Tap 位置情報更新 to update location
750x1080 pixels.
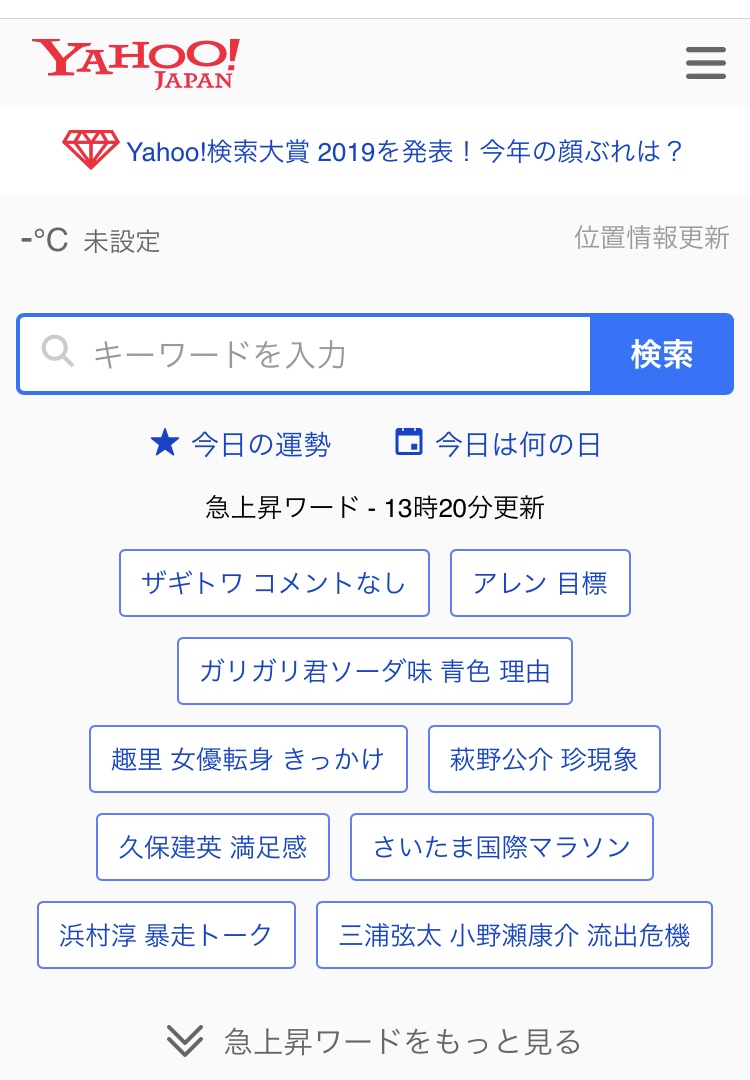click(x=651, y=238)
